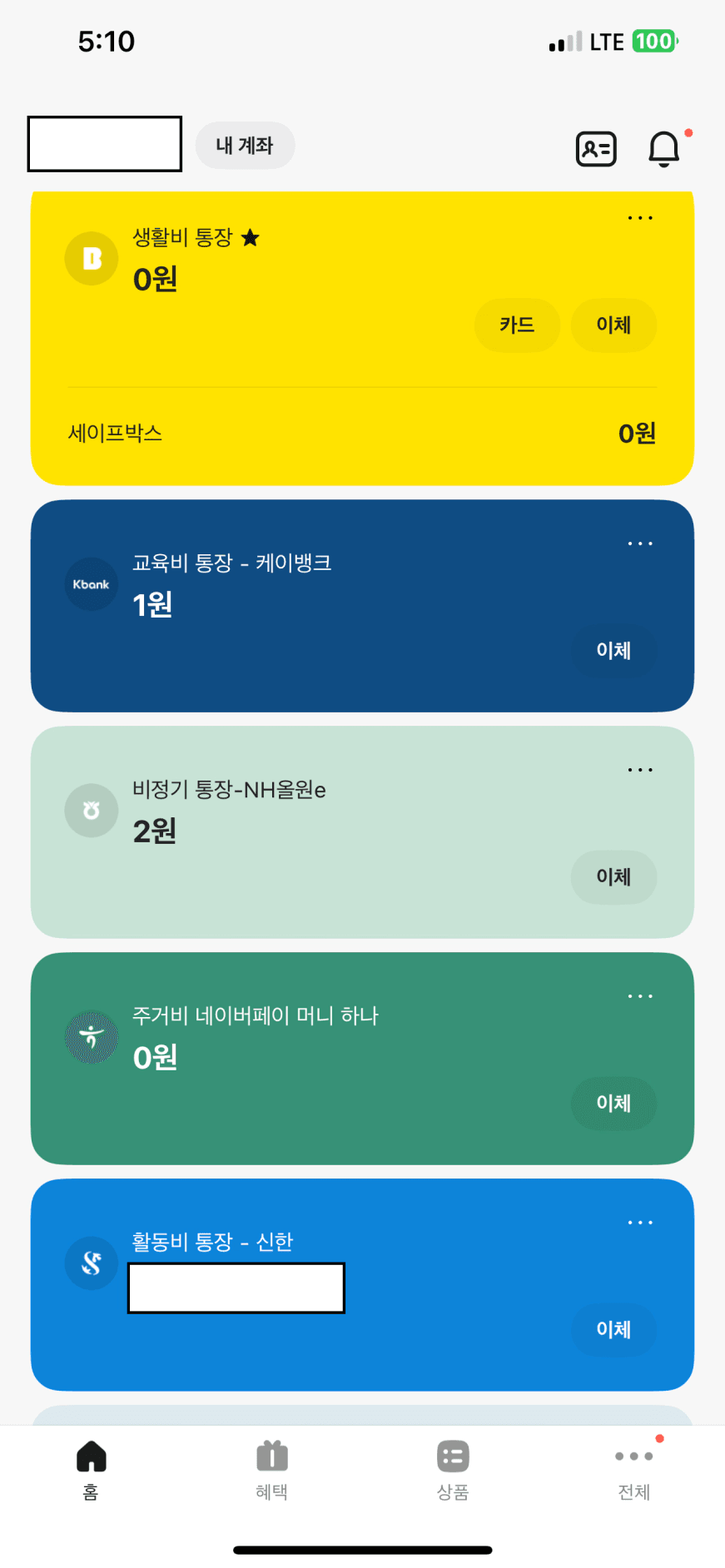Open the ID card icon
This screenshot has width=725, height=1568.
(596, 150)
